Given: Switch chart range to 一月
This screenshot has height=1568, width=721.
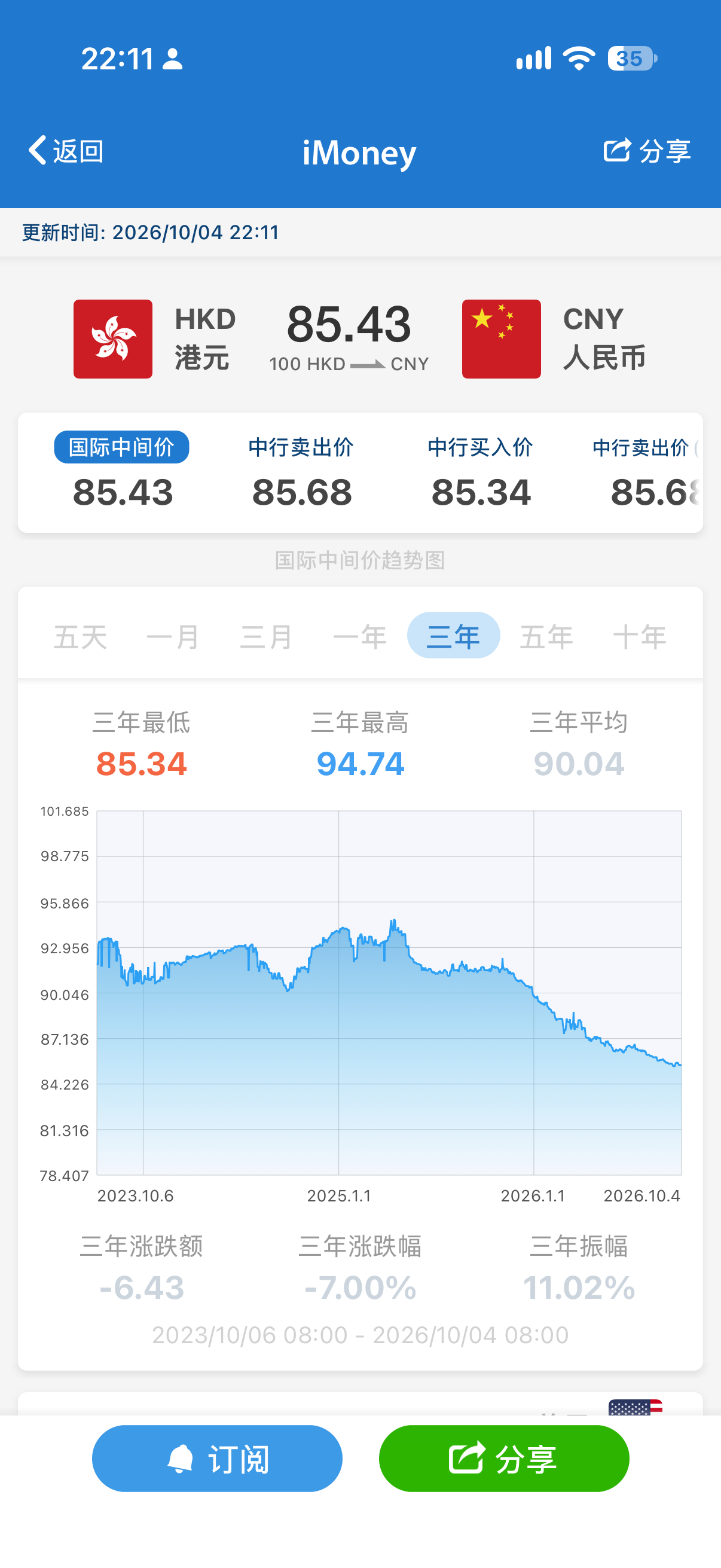Looking at the screenshot, I should point(173,636).
